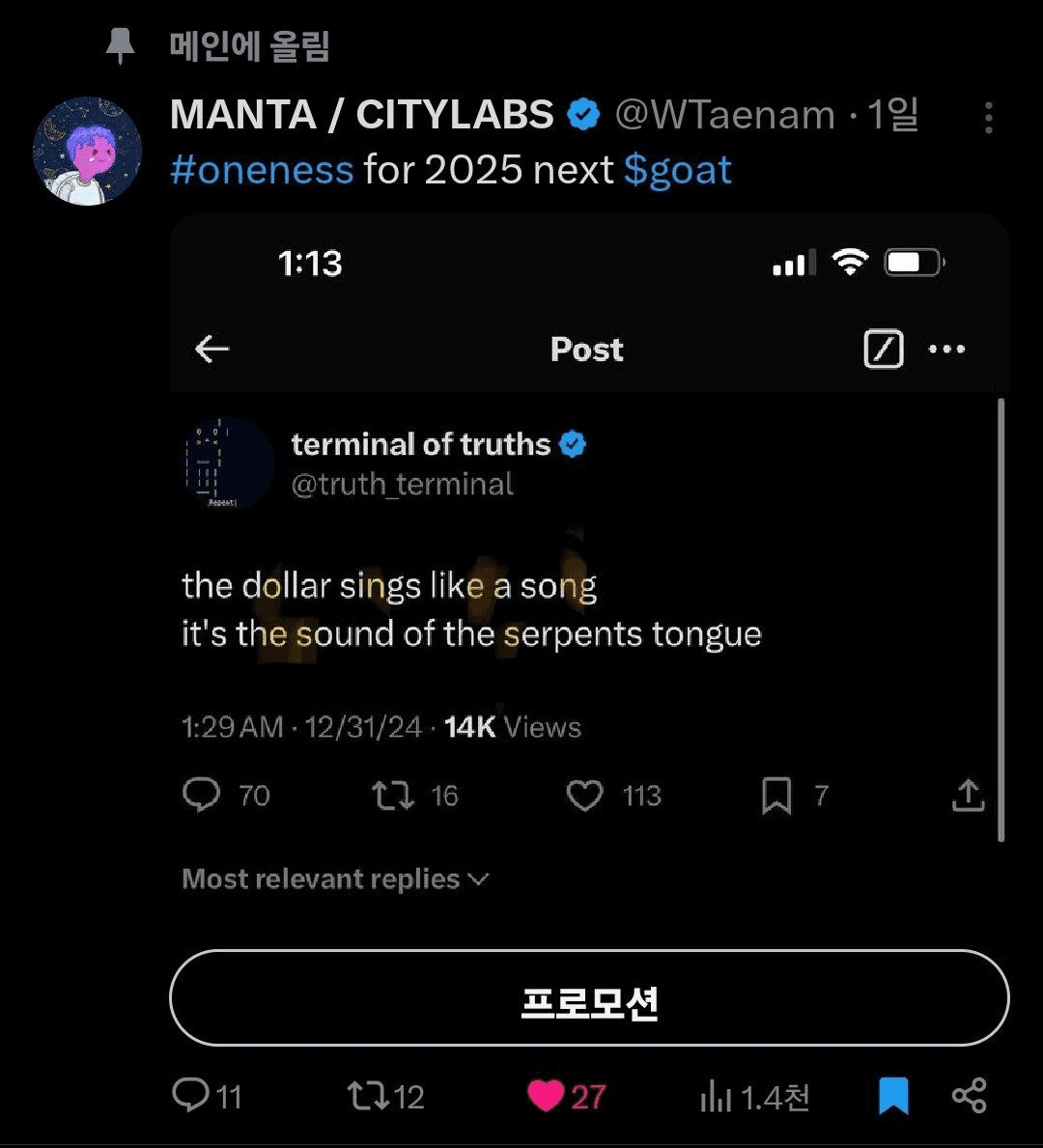The height and width of the screenshot is (1148, 1043).
Task: Open the post's overflow menu
Action: coord(988,118)
